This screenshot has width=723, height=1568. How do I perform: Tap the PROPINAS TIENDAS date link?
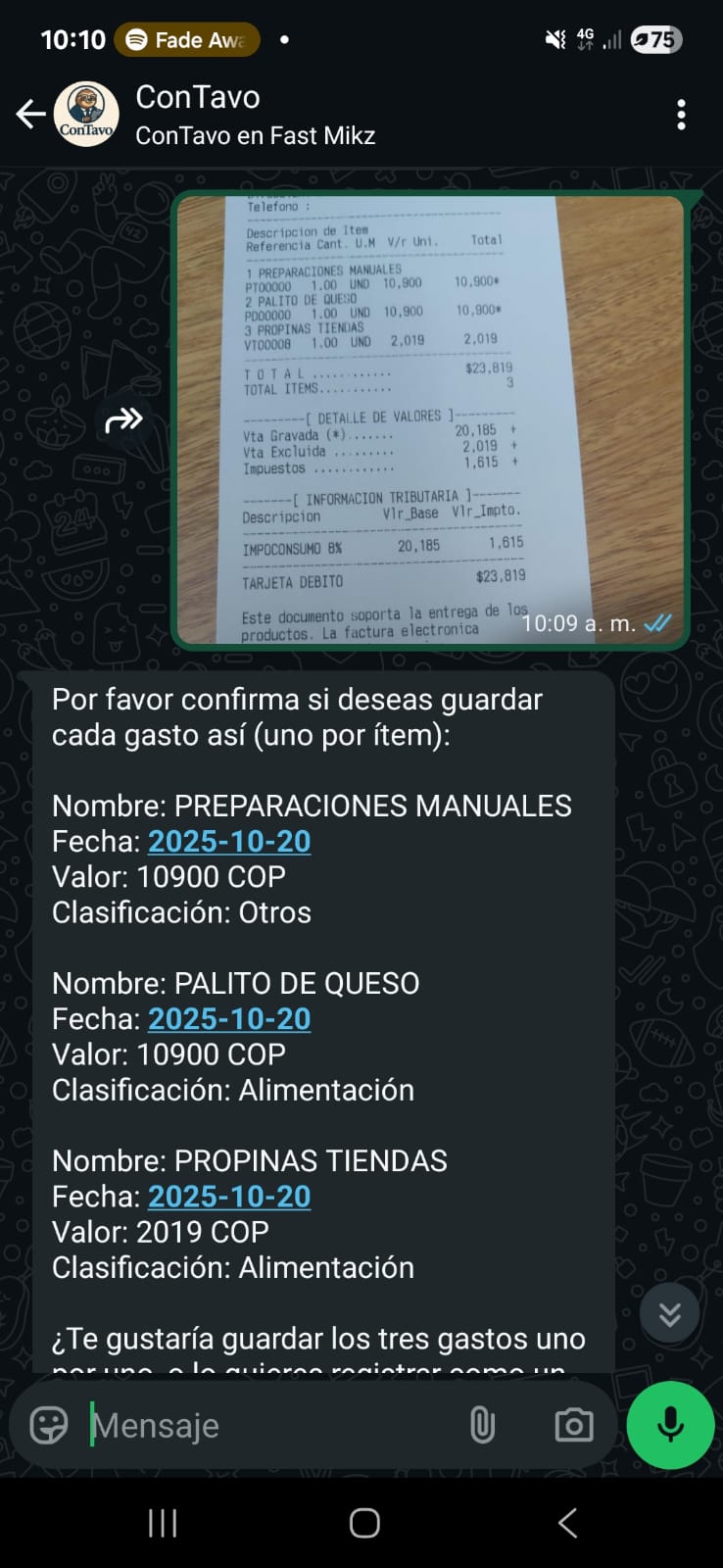tap(228, 1197)
